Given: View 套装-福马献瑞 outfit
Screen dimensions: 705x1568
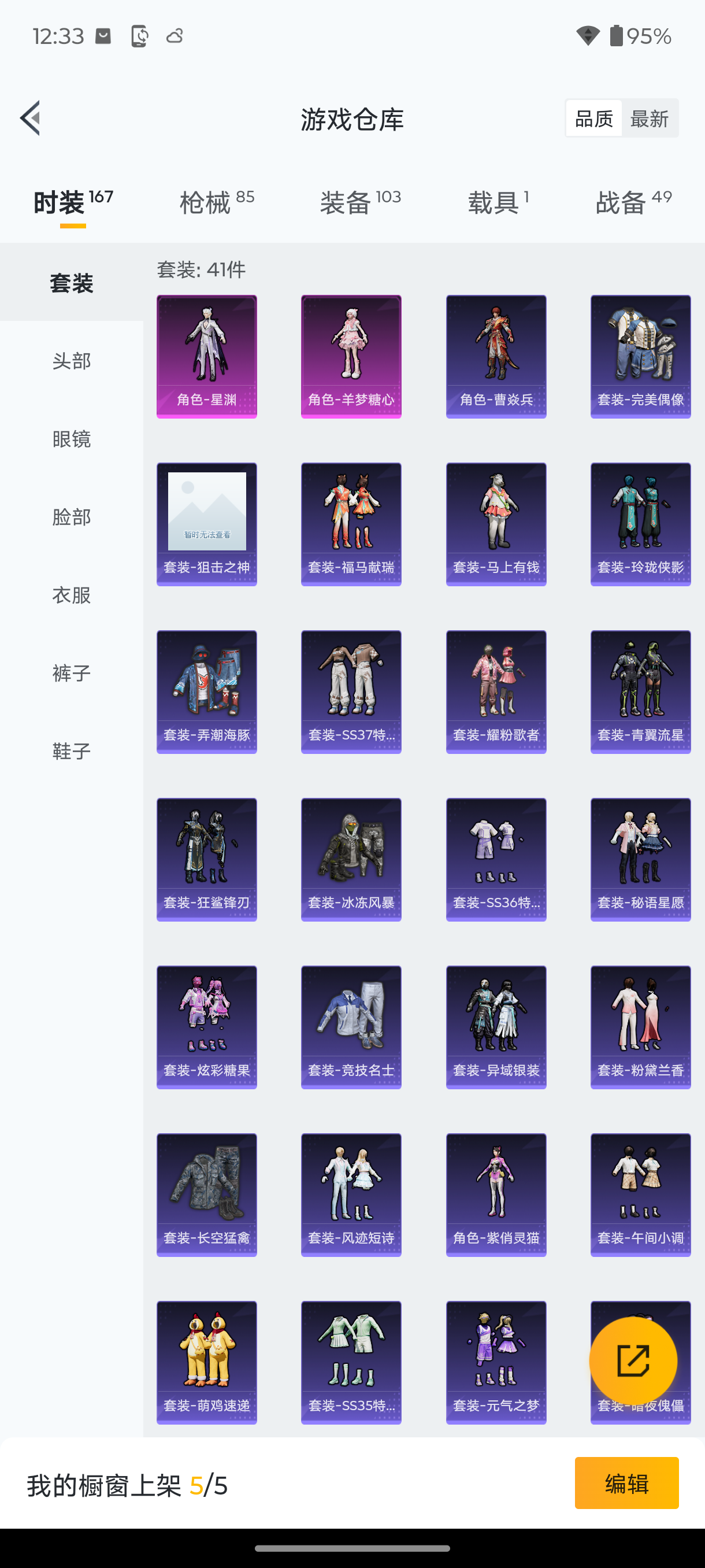Looking at the screenshot, I should tap(351, 524).
